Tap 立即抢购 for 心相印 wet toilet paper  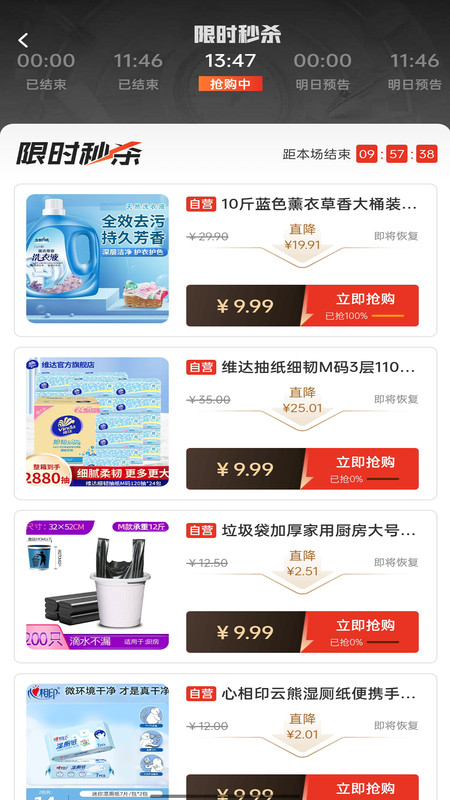click(362, 787)
